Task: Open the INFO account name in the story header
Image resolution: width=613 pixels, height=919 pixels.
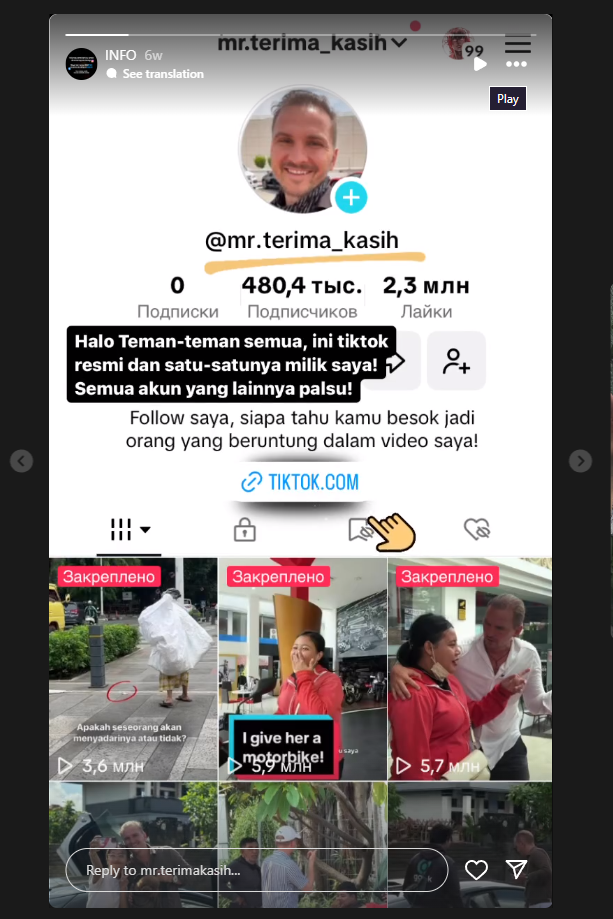Action: 120,55
